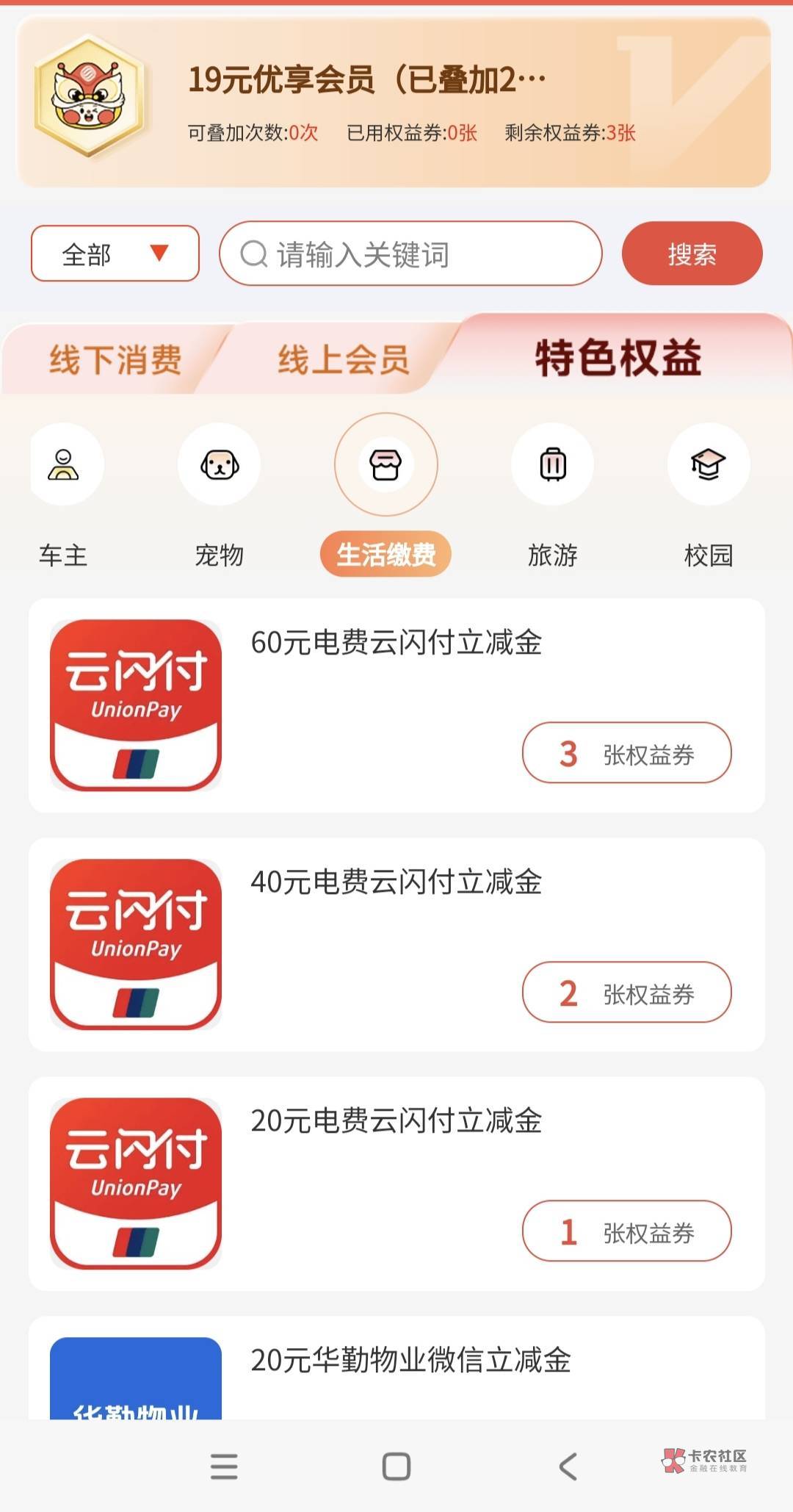Viewport: 793px width, 1512px height.
Task: Focus the 请输入关键词 search field
Action: tap(411, 254)
